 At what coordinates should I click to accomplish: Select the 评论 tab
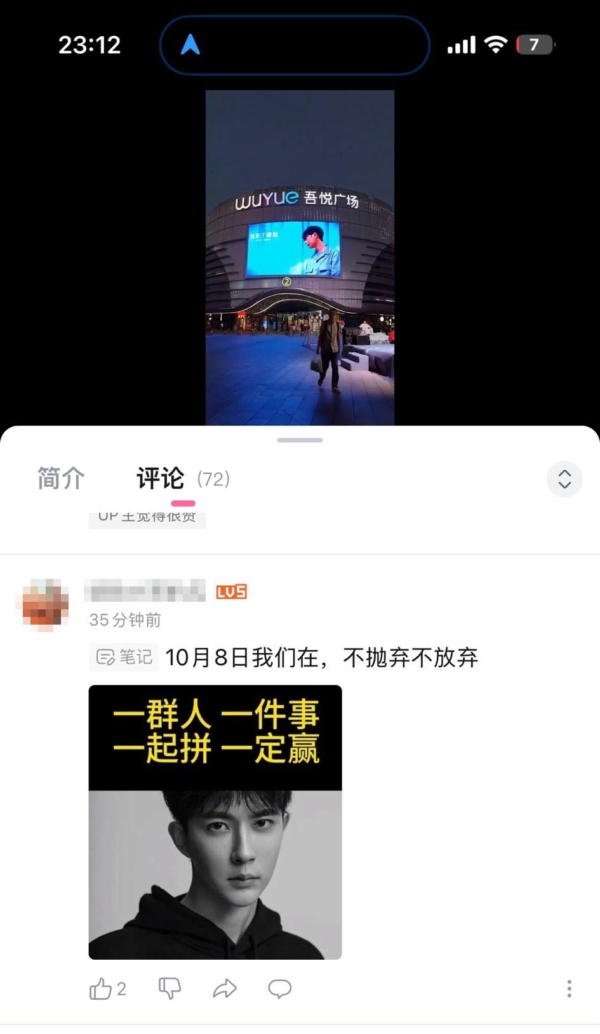pos(160,479)
